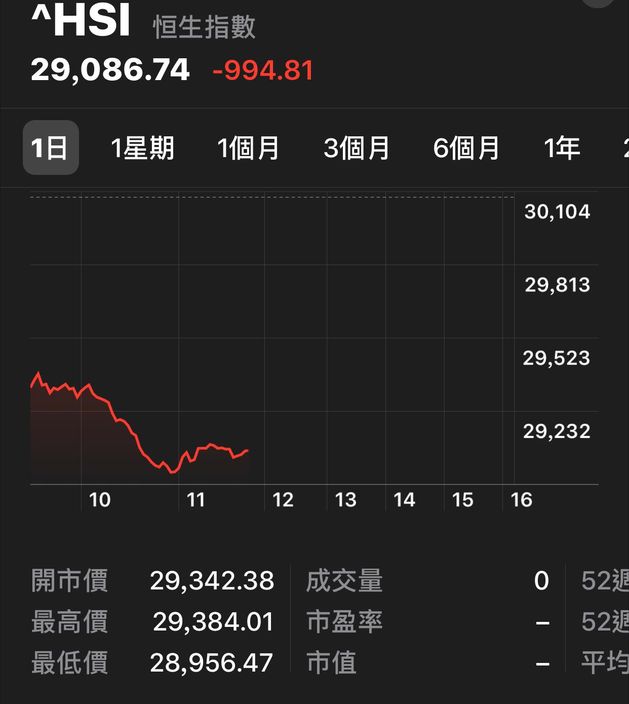View the 6個月 chart range
Viewport: 629px width, 704px height.
466,148
